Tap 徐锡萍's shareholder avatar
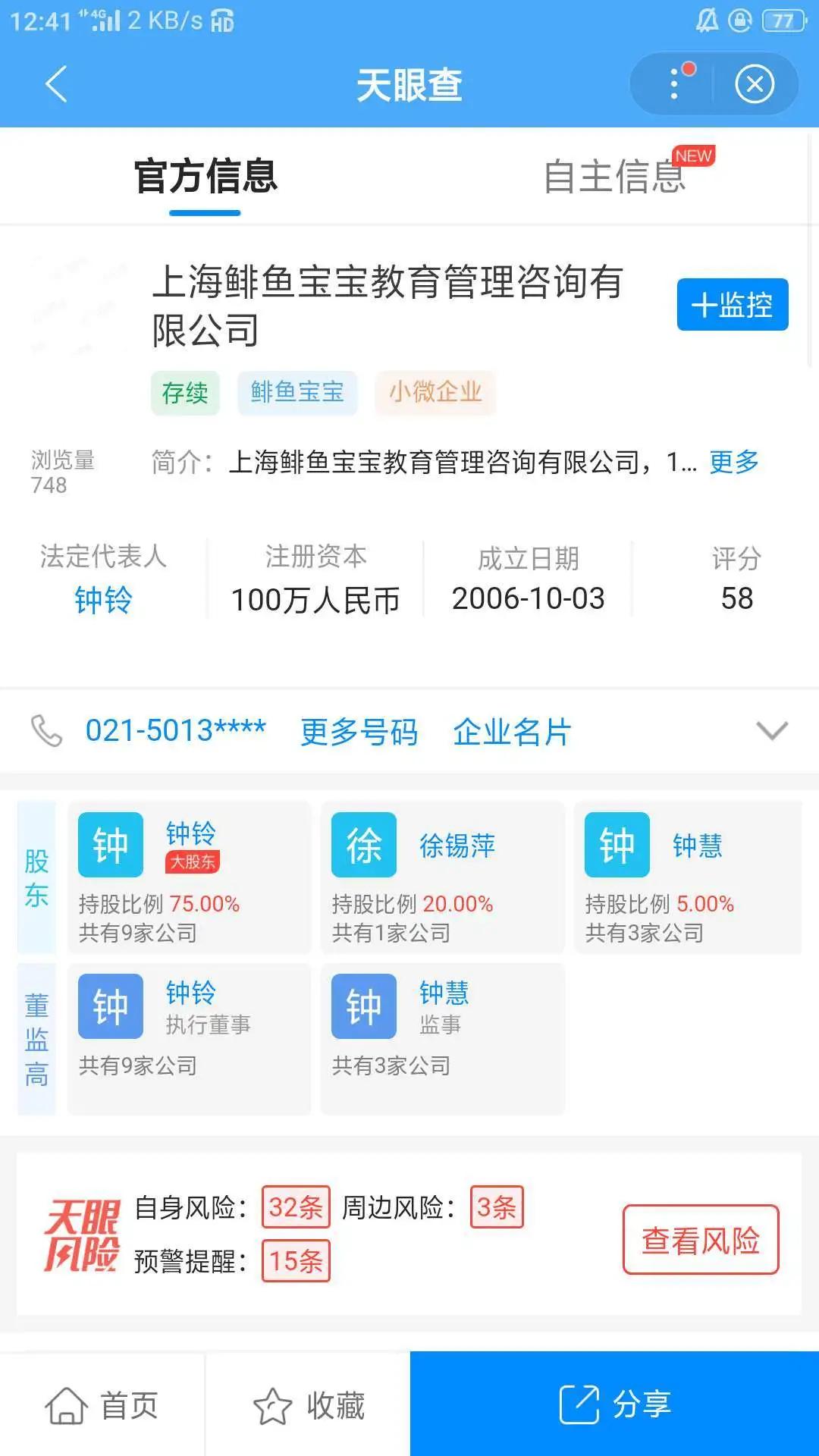 364,844
